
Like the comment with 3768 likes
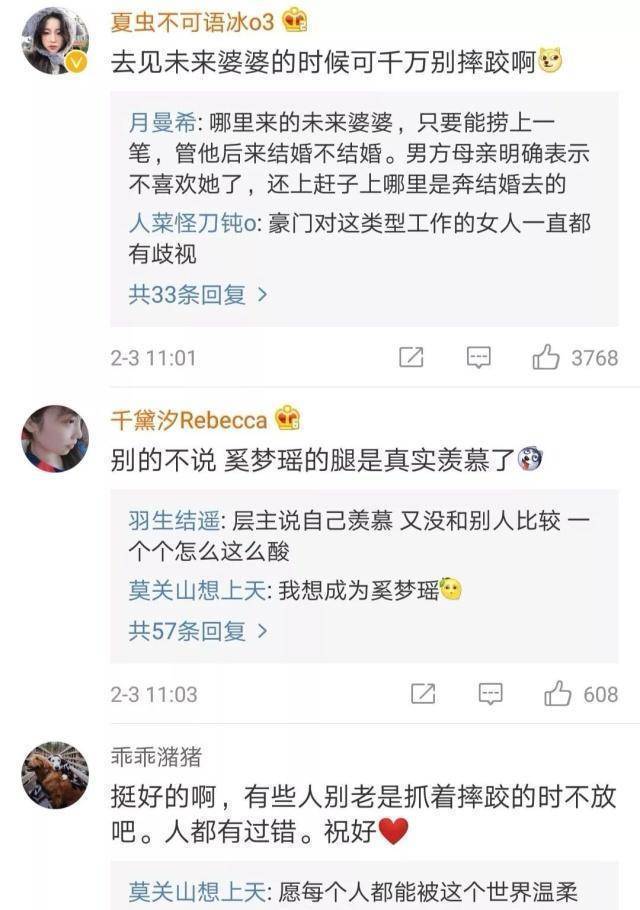[x=547, y=357]
